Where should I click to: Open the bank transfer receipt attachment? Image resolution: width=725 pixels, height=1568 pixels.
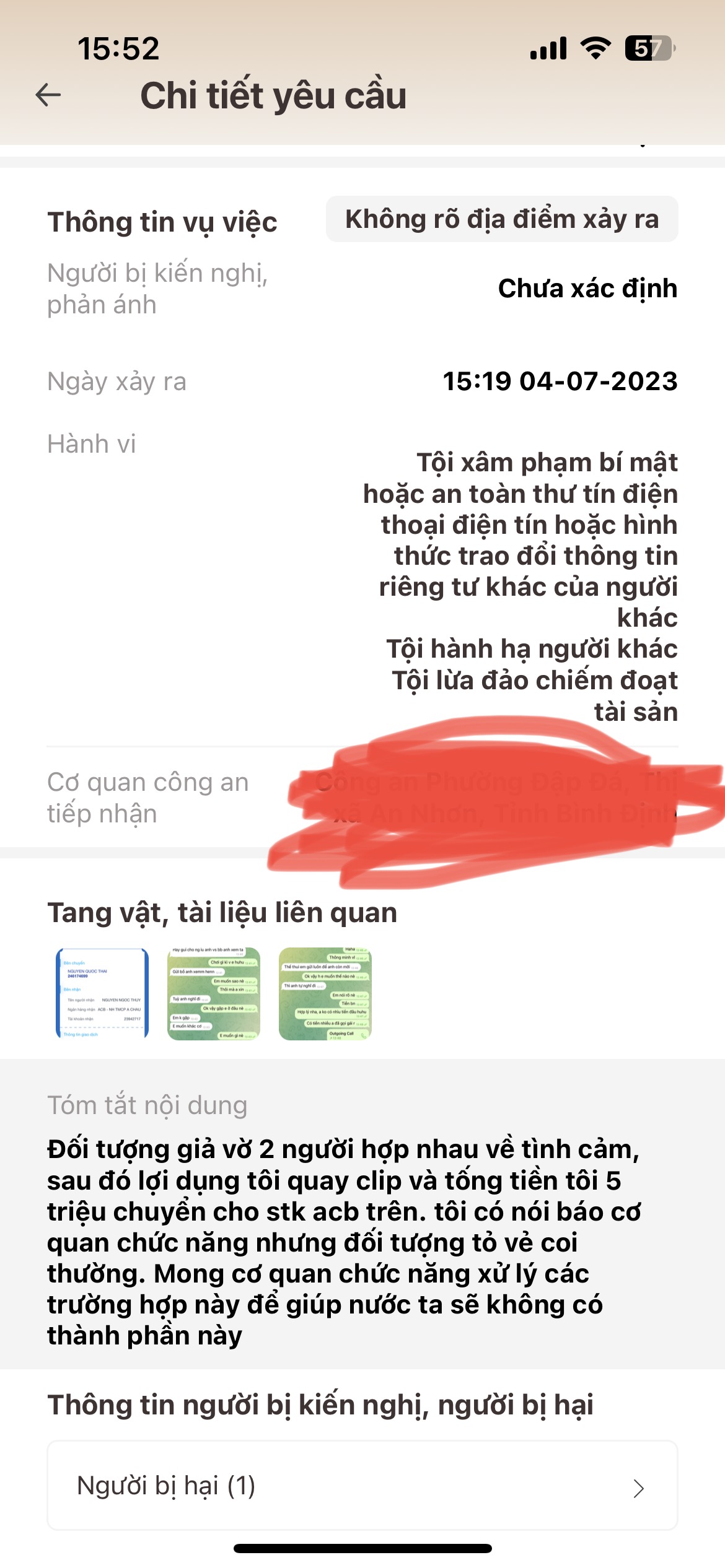point(102,993)
